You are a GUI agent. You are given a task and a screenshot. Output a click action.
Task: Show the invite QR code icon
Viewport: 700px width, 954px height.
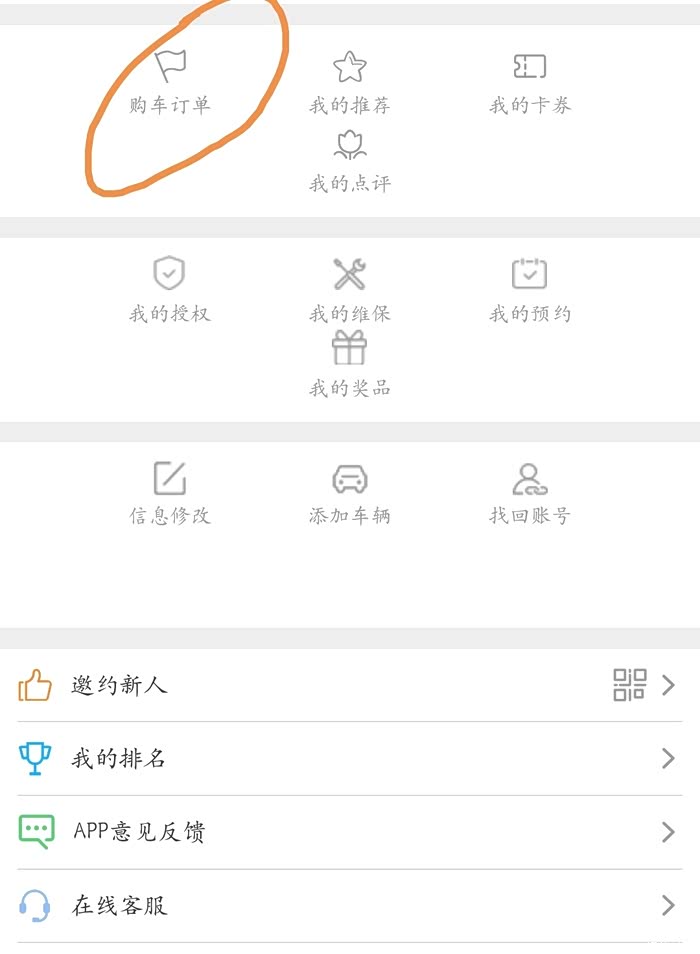click(x=629, y=685)
